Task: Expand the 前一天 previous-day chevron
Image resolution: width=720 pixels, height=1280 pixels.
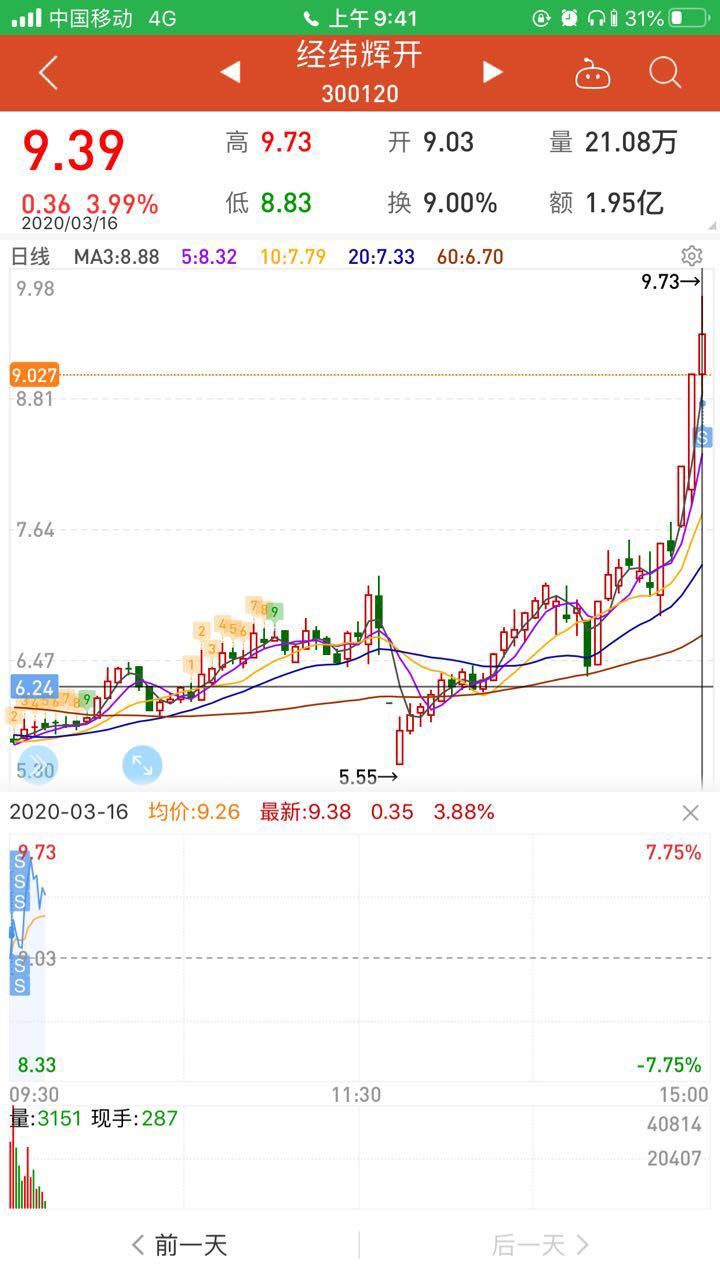Action: pyautogui.click(x=136, y=1246)
